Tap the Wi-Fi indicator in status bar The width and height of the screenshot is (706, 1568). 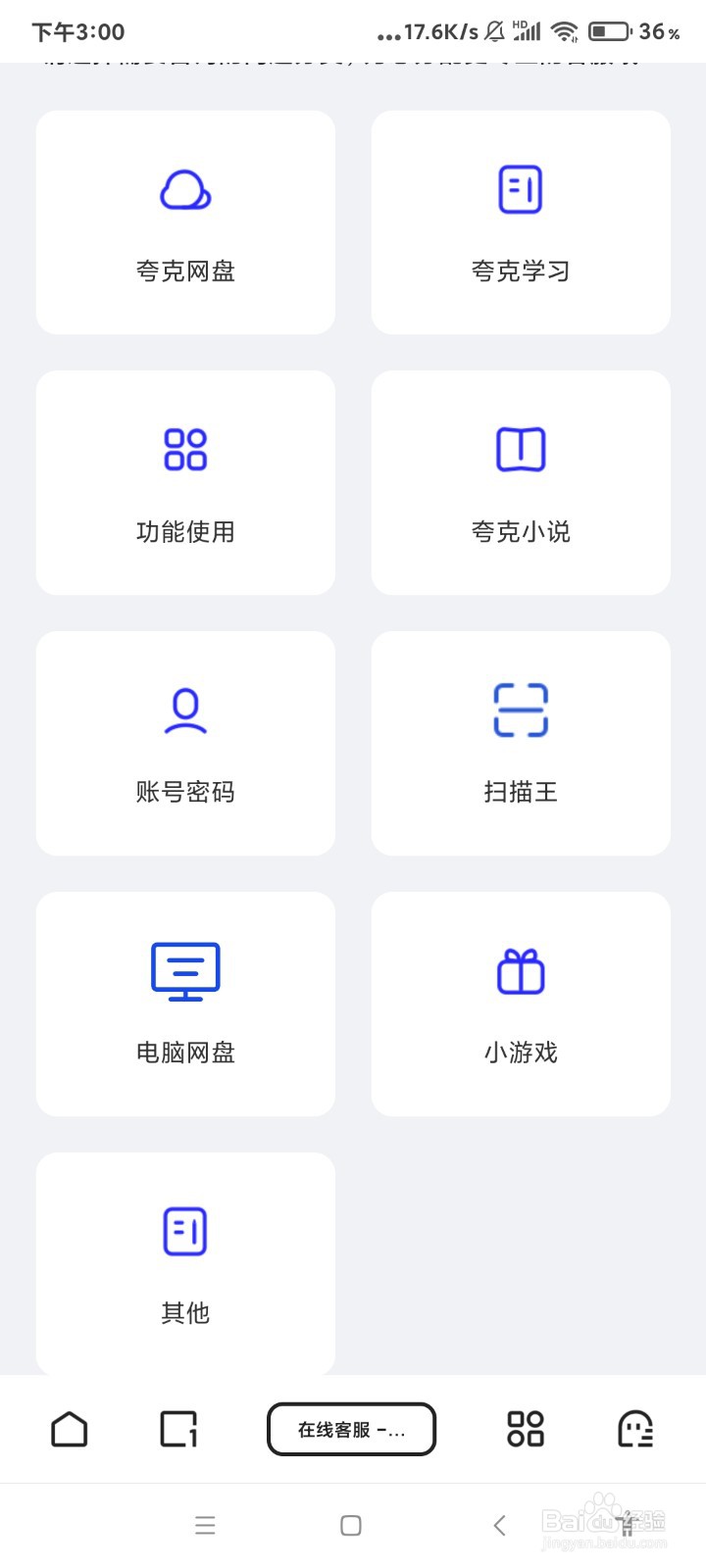tap(564, 29)
